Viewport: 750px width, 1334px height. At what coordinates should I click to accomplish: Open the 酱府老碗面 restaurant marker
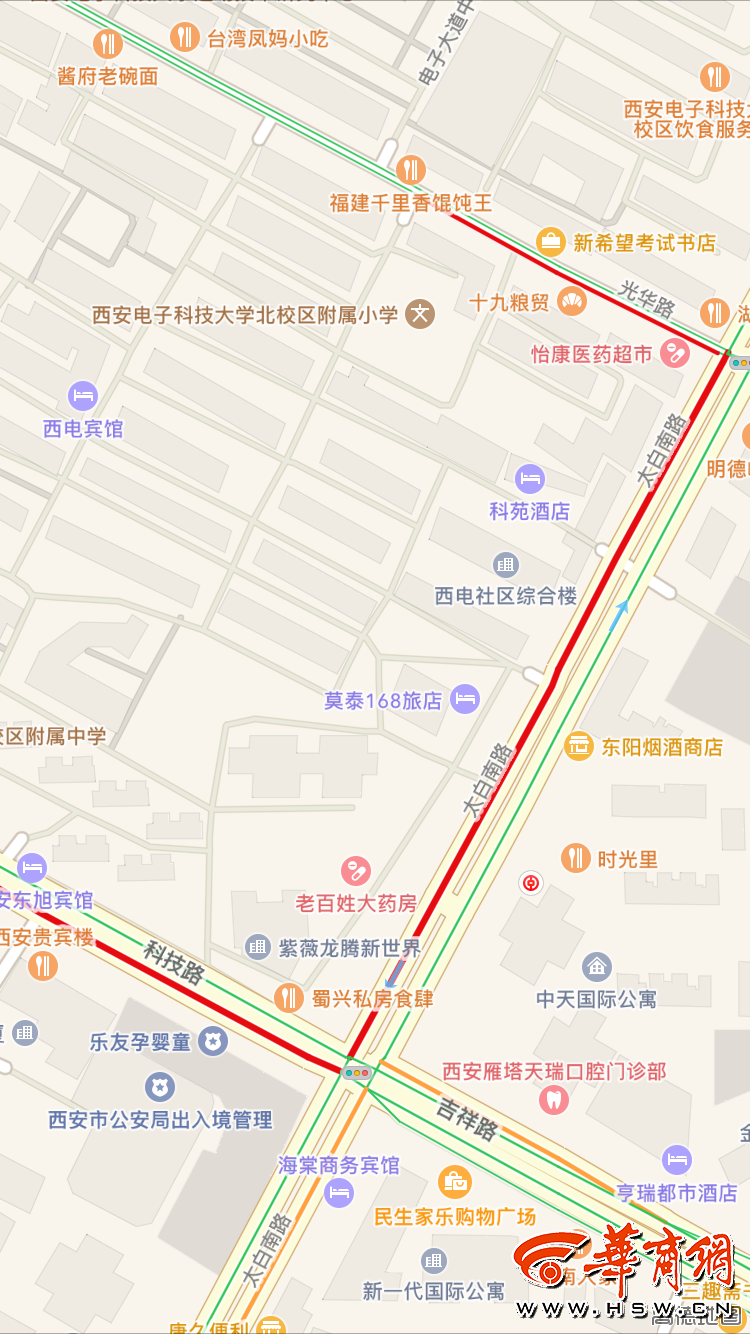coord(108,44)
